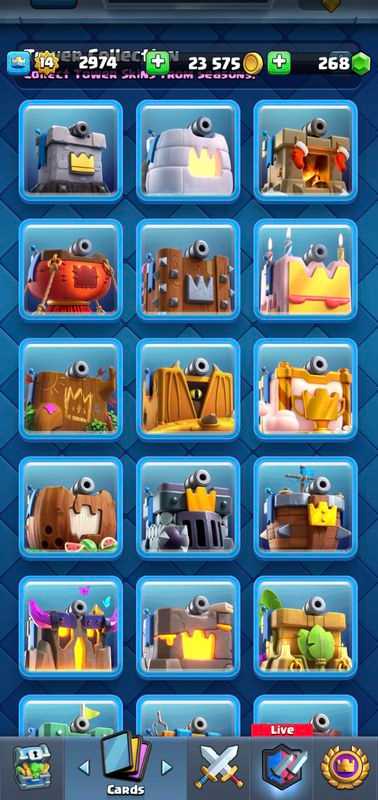The height and width of the screenshot is (800, 378).
Task: Open the Shop chest tab
Action: click(32, 767)
